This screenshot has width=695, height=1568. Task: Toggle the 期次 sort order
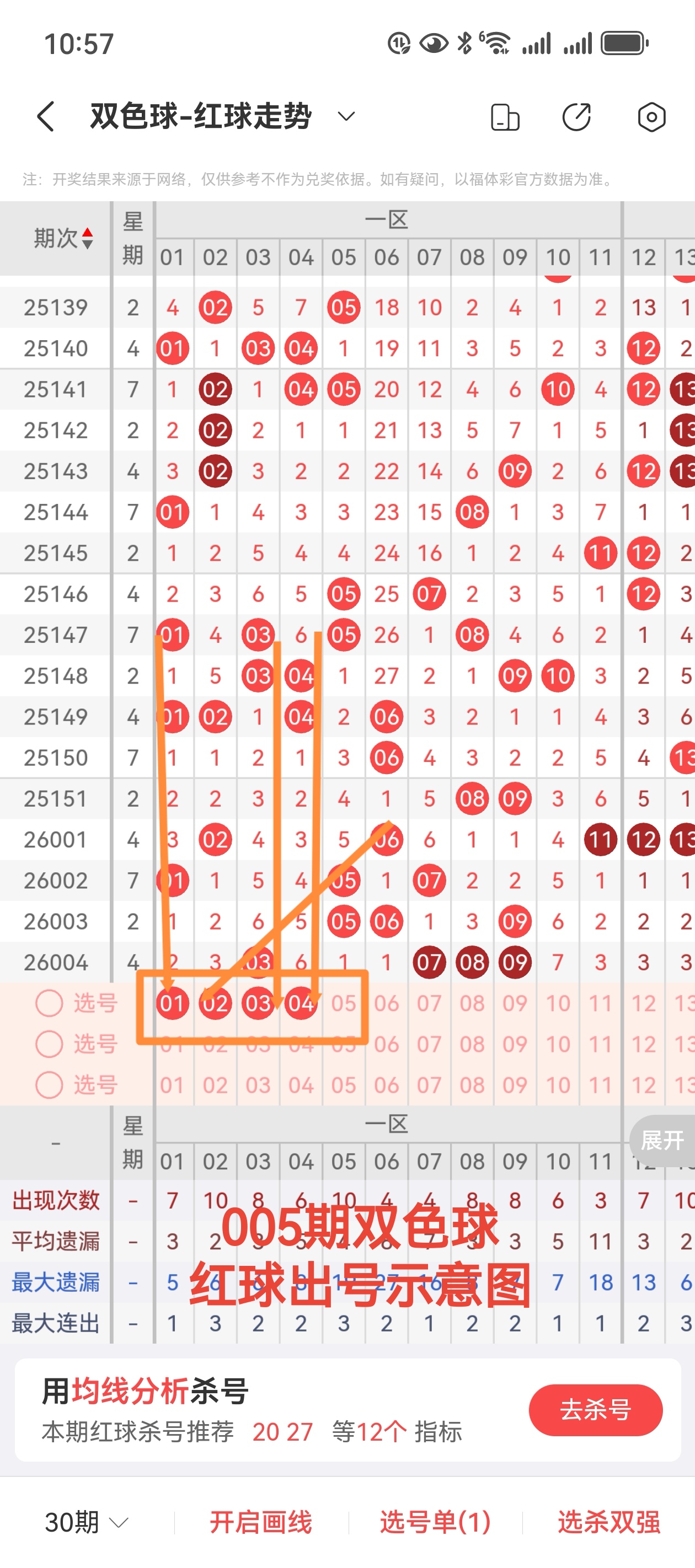63,238
